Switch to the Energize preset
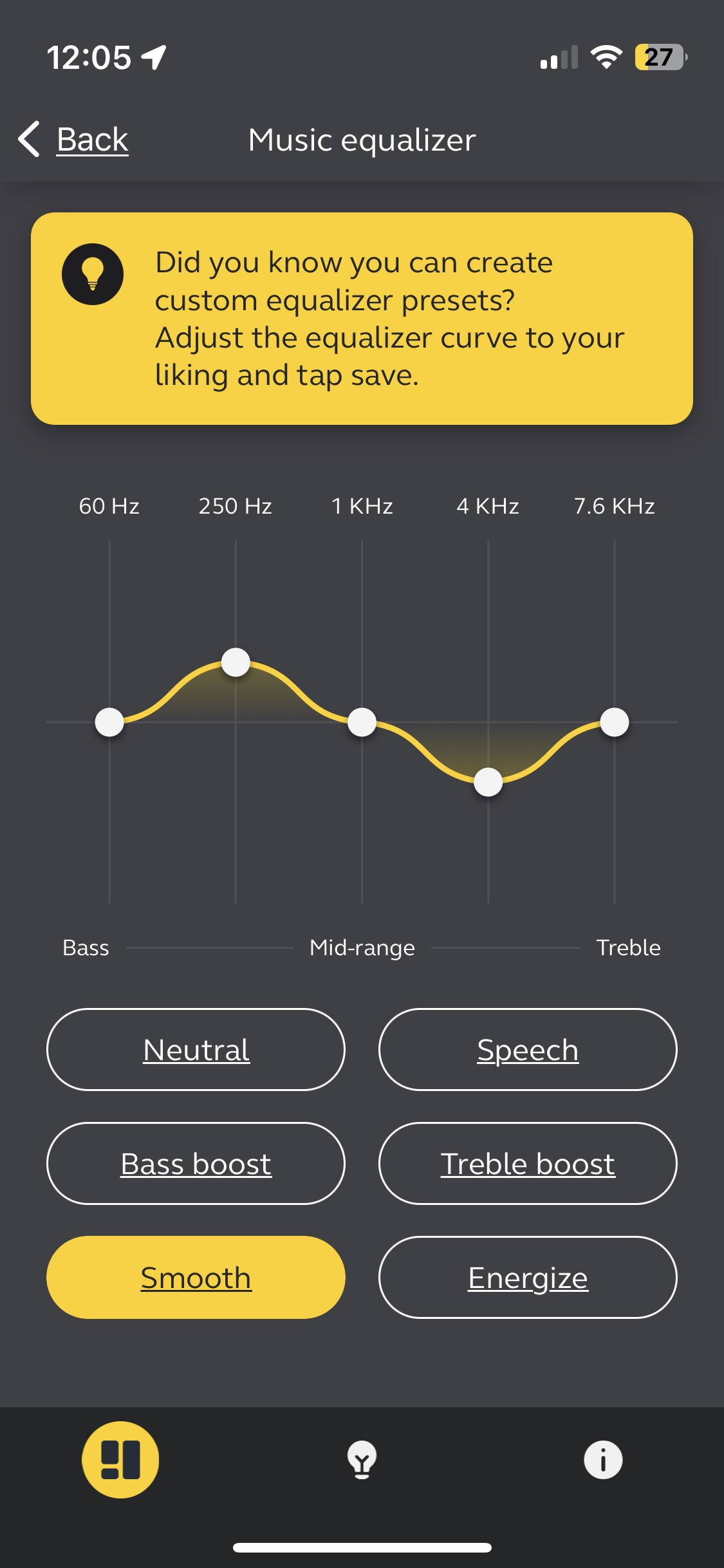 pos(528,1277)
